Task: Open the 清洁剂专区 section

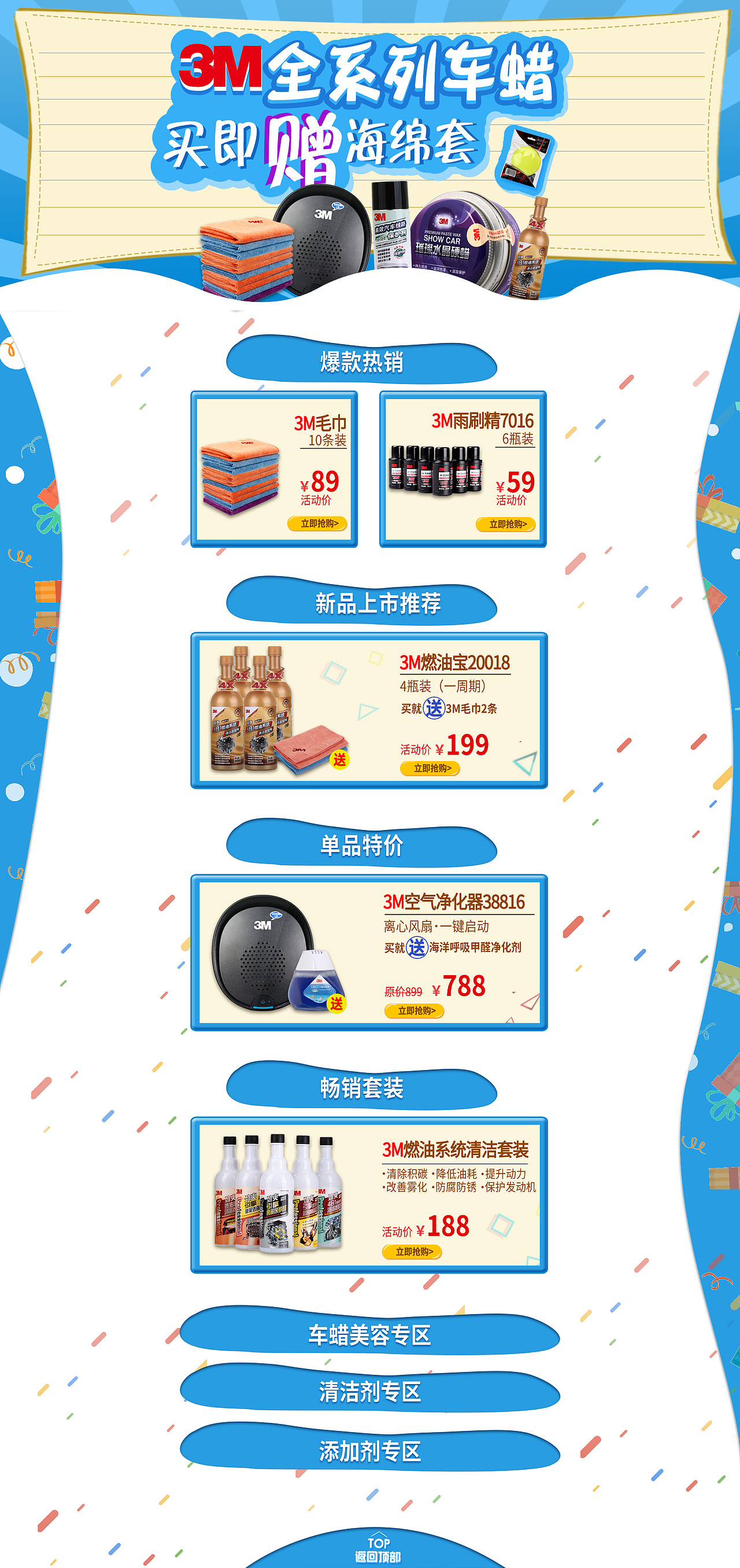Action: pyautogui.click(x=371, y=1392)
